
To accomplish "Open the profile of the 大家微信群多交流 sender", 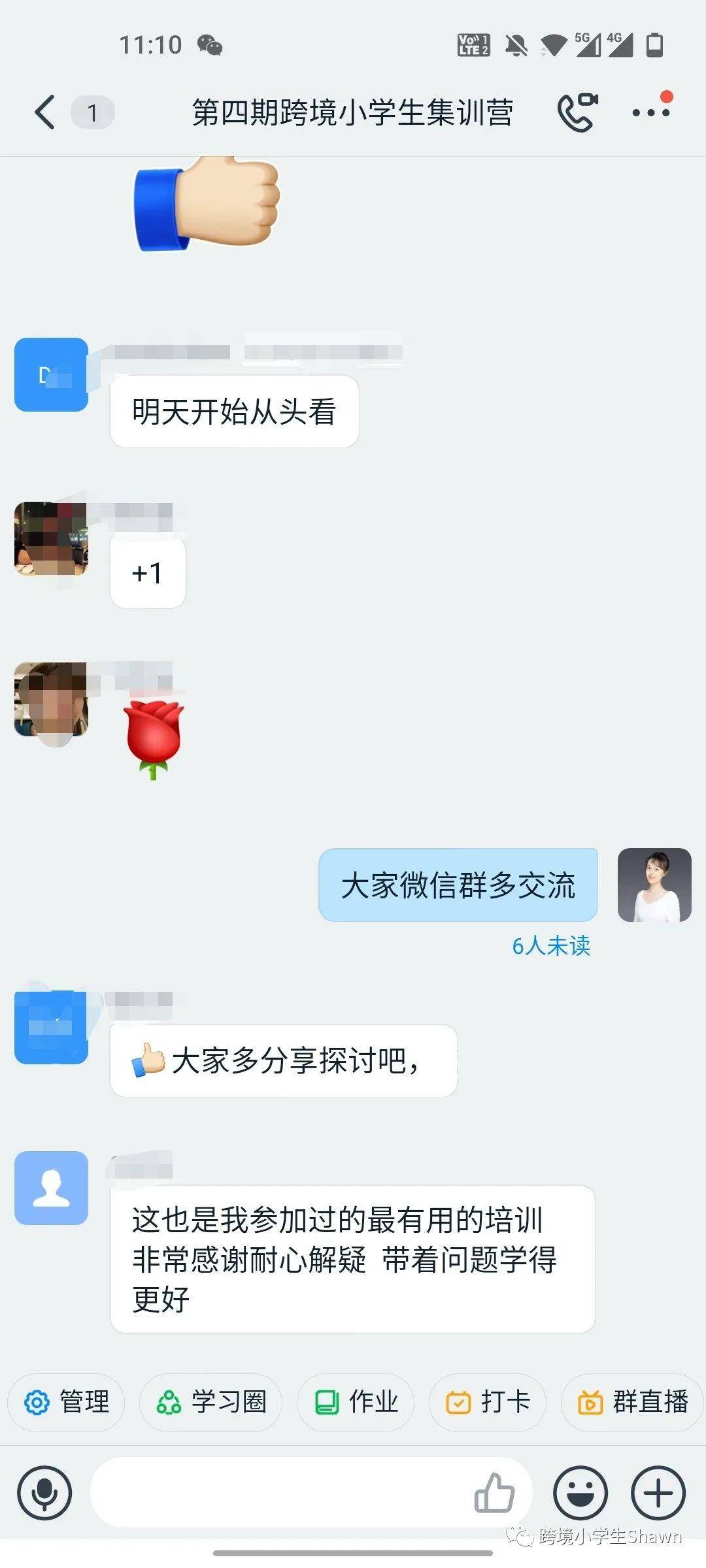I will click(654, 885).
